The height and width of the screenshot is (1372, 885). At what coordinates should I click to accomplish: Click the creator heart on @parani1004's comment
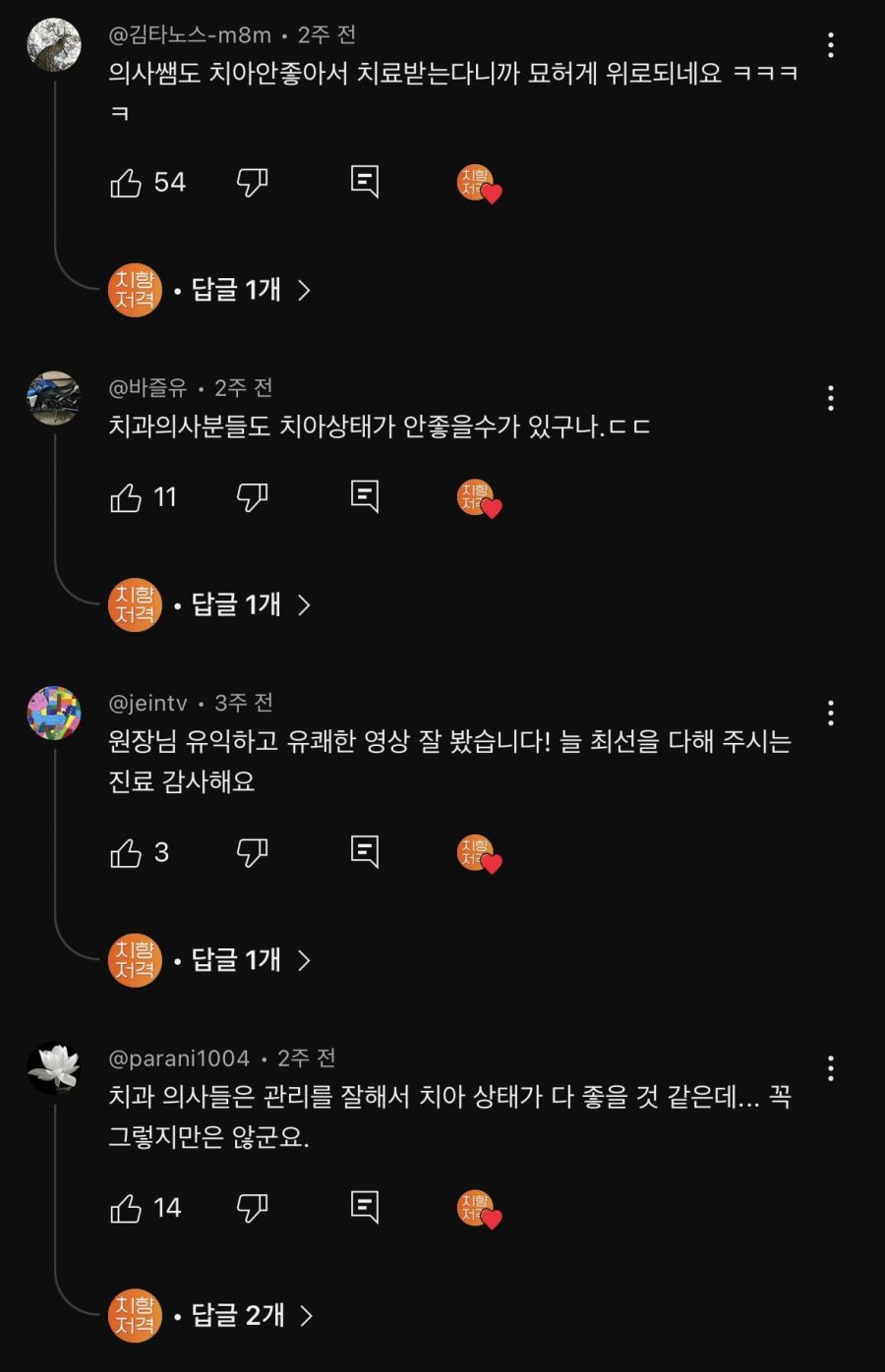(479, 1208)
